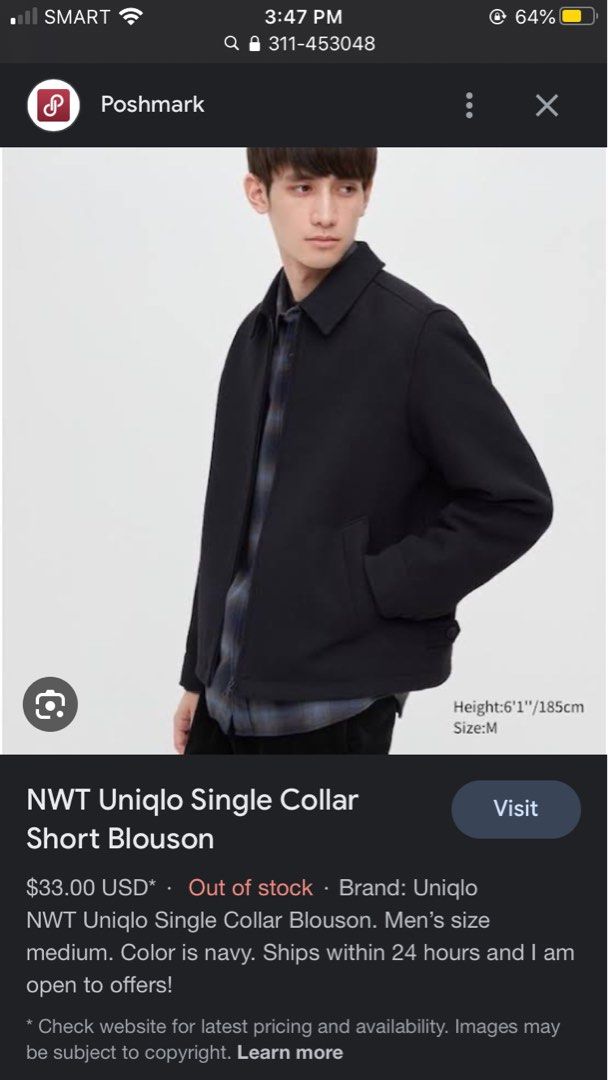Close the image preview
Image resolution: width=608 pixels, height=1080 pixels.
(x=546, y=105)
